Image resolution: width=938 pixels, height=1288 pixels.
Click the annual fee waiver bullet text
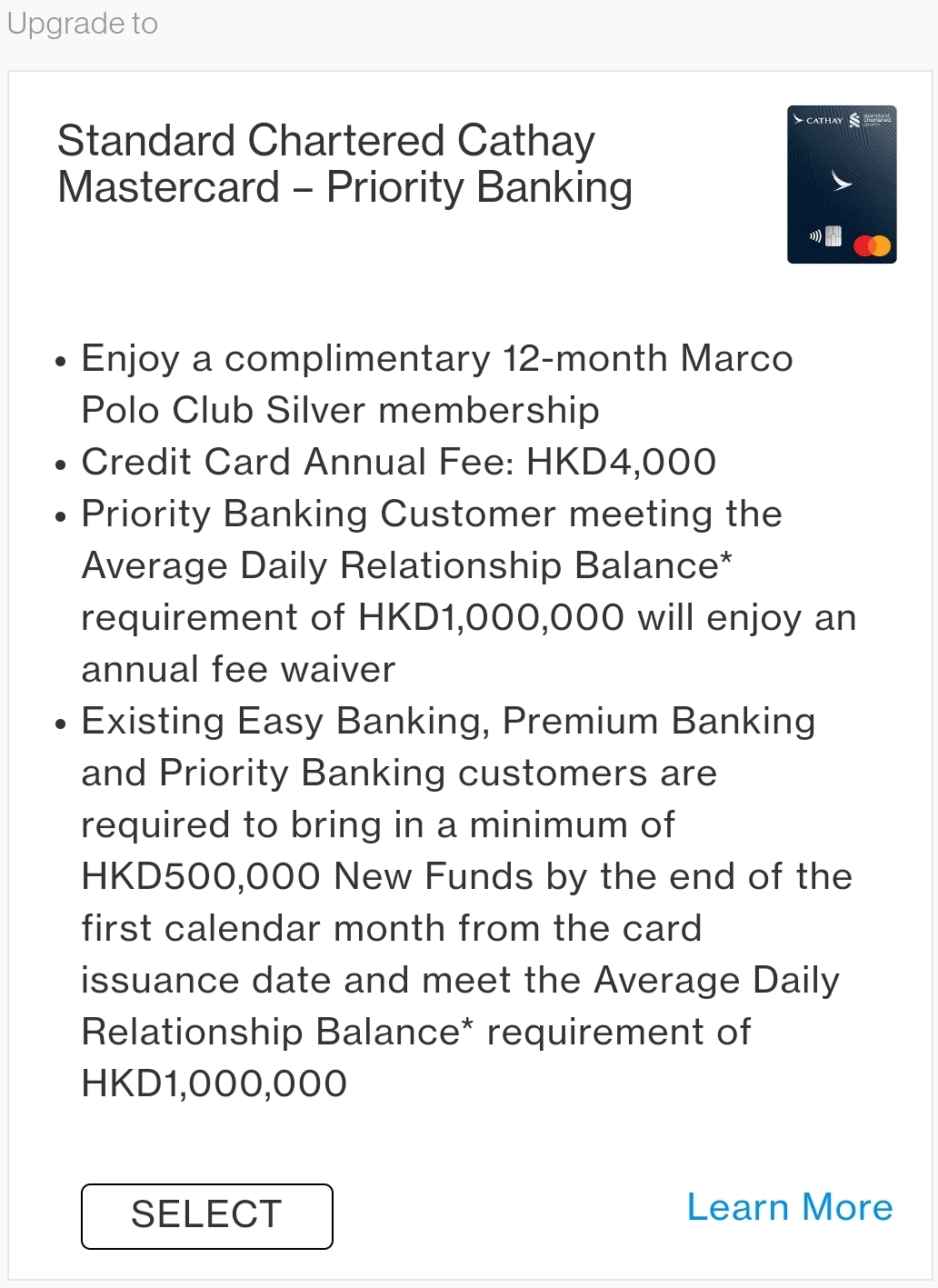[468, 591]
